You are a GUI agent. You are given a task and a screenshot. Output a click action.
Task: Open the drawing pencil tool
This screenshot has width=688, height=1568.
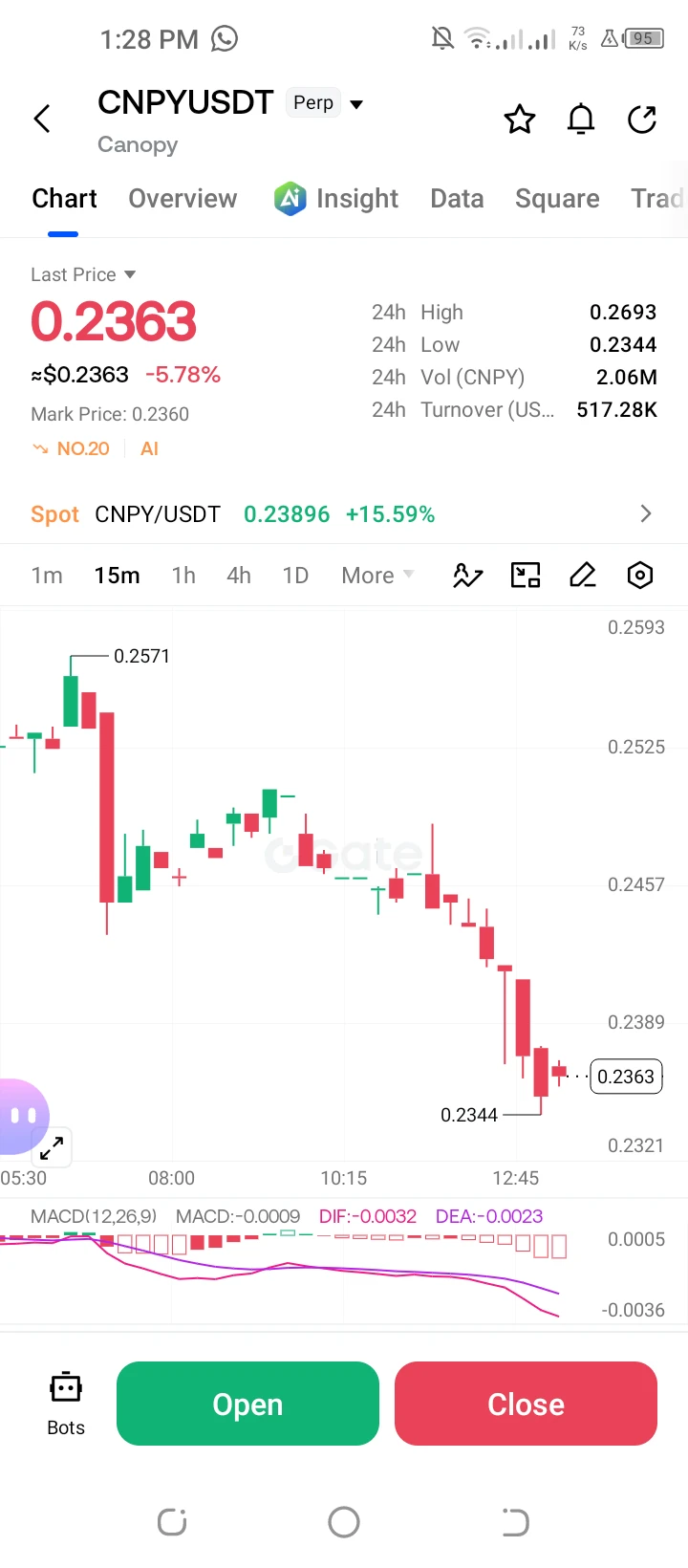point(583,575)
